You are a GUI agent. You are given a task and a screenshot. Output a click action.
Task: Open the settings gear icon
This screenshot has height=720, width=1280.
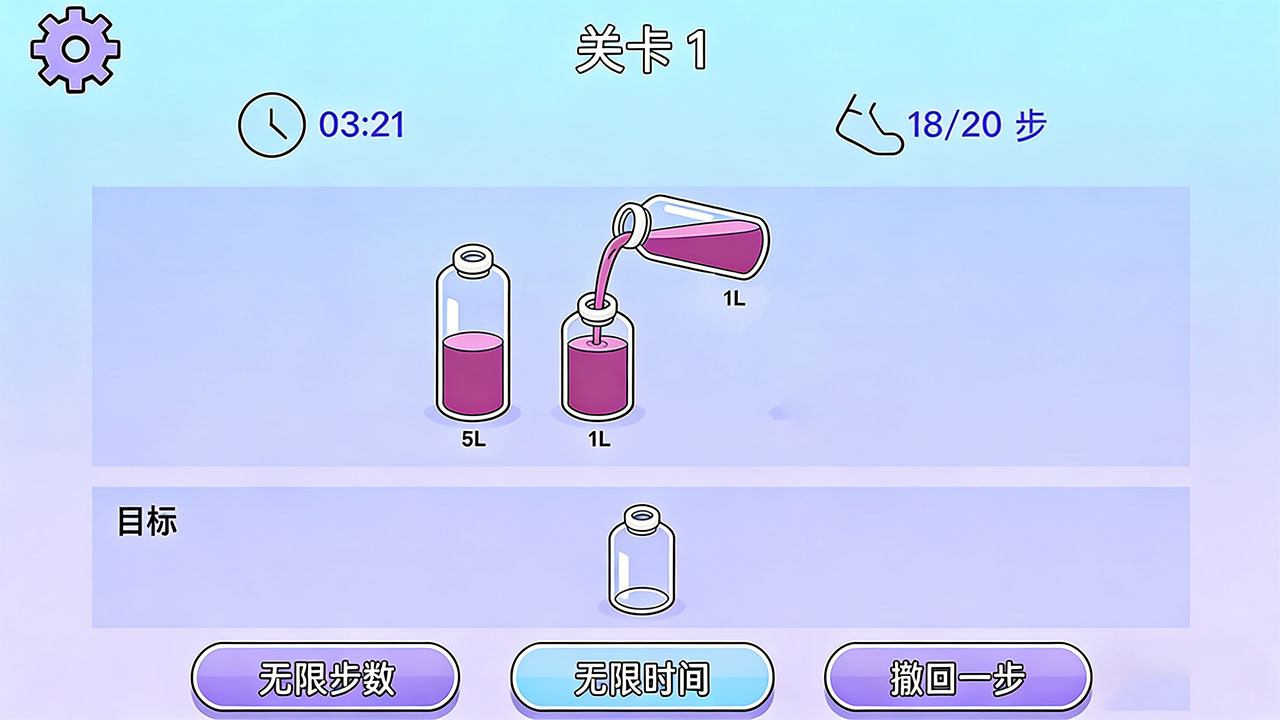(x=75, y=48)
